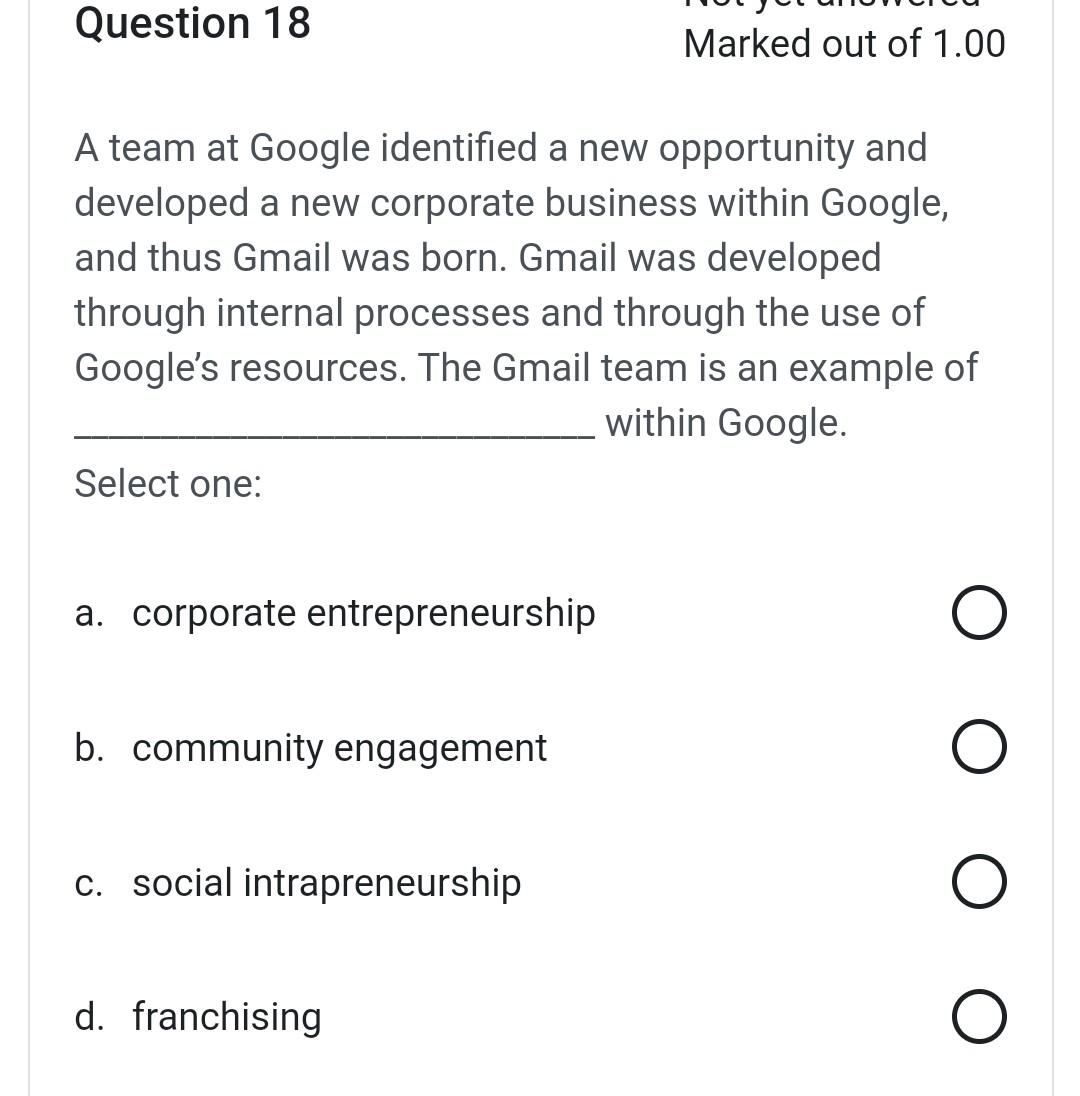Select the corporate entrepreneurship option
Image resolution: width=1080 pixels, height=1096 pixels.
click(979, 613)
